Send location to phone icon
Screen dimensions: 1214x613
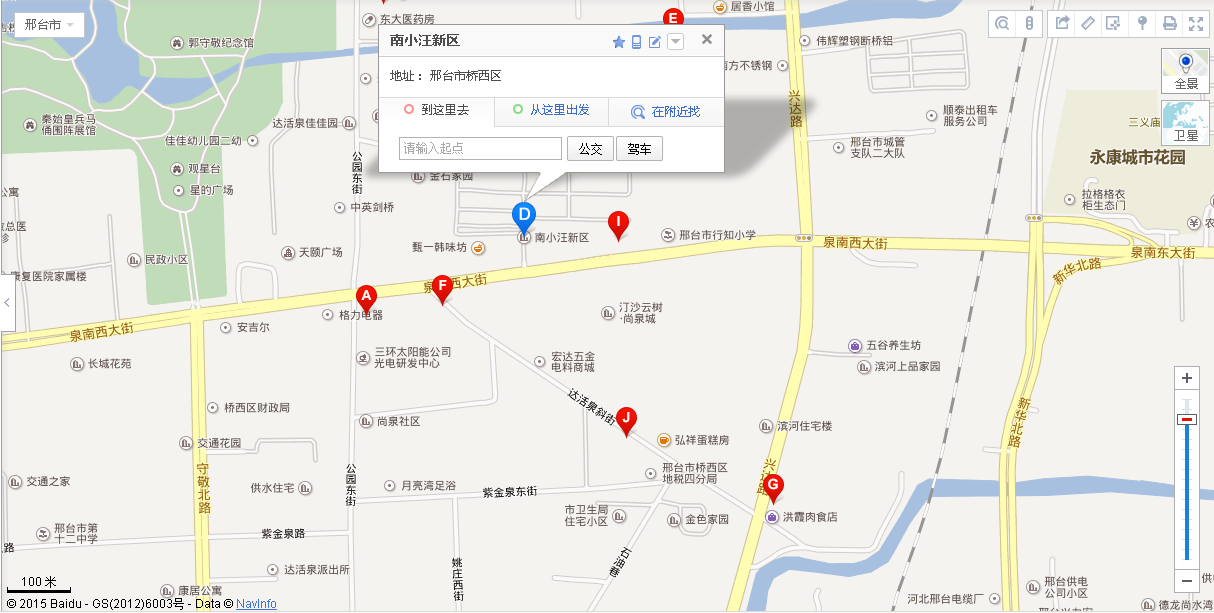click(x=636, y=42)
